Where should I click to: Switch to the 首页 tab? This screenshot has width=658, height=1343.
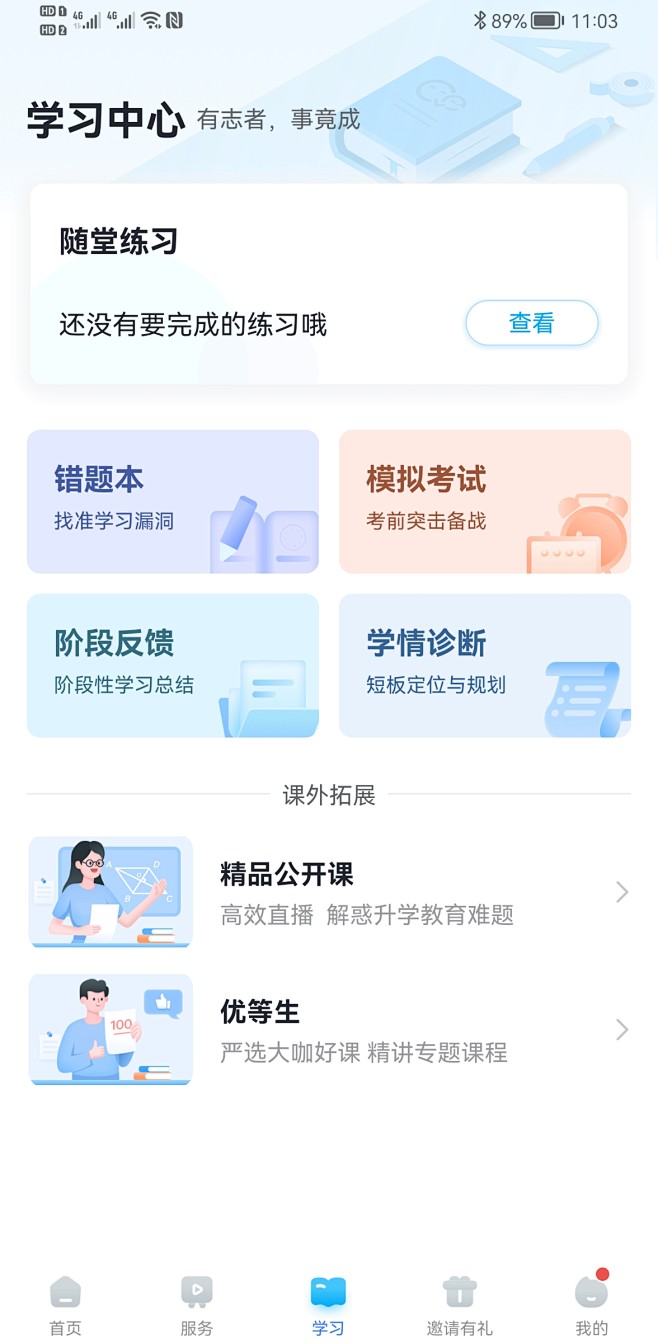(66, 1306)
